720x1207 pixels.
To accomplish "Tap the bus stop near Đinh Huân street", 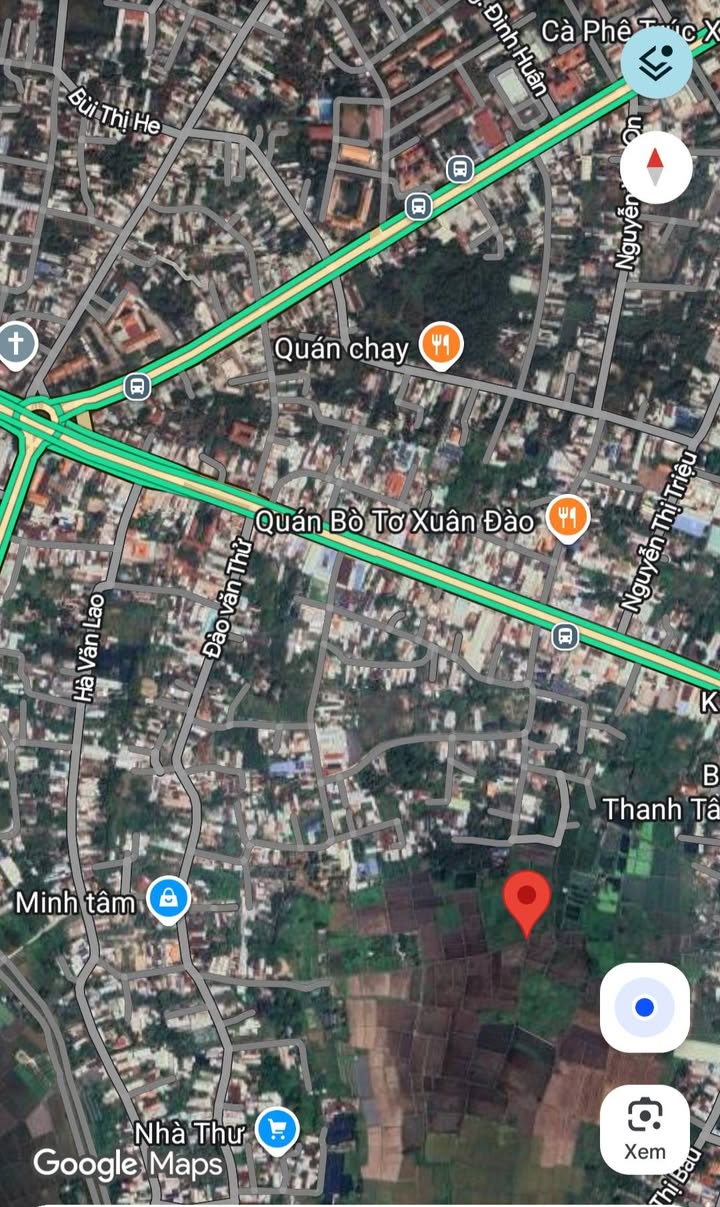I will [460, 169].
